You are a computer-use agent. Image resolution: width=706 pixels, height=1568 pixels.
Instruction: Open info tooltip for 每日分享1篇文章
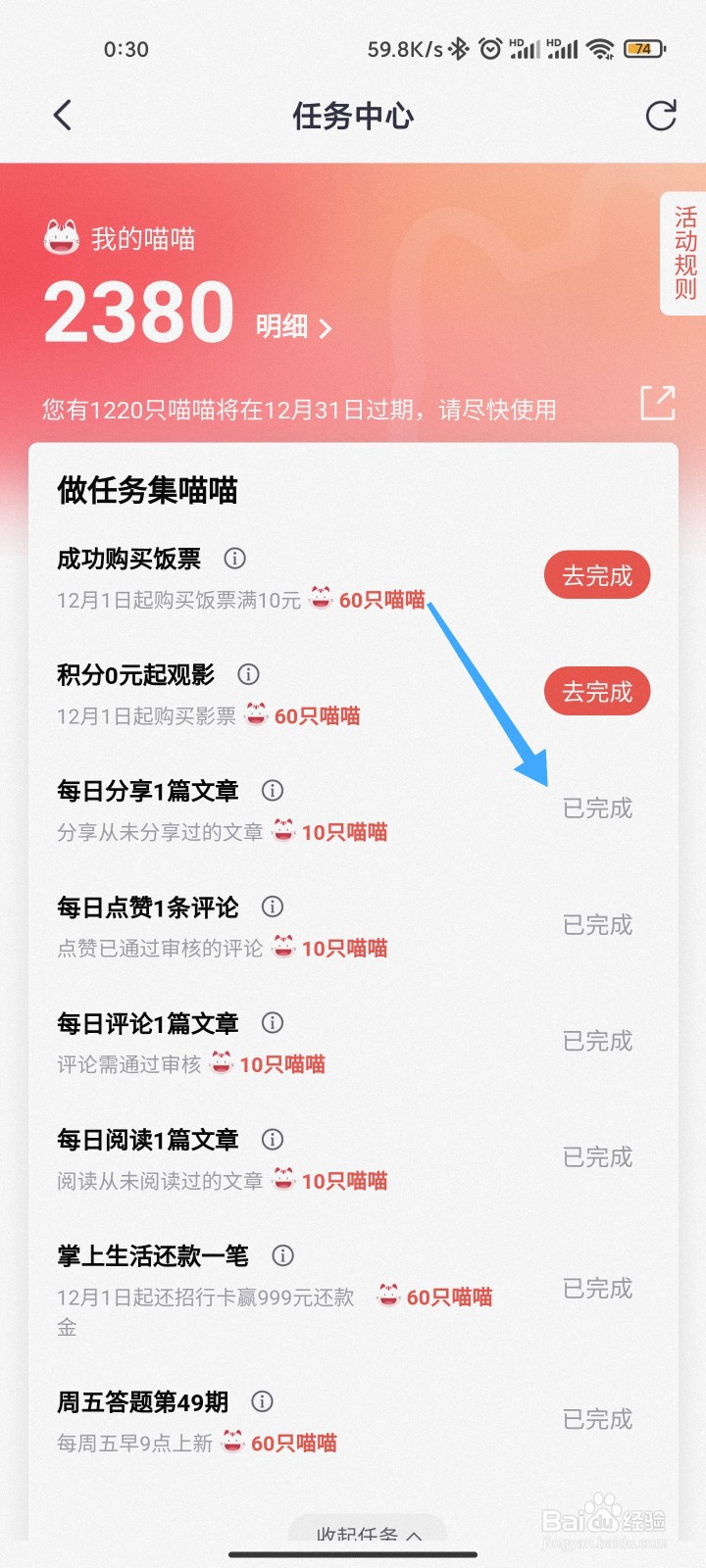tap(272, 790)
